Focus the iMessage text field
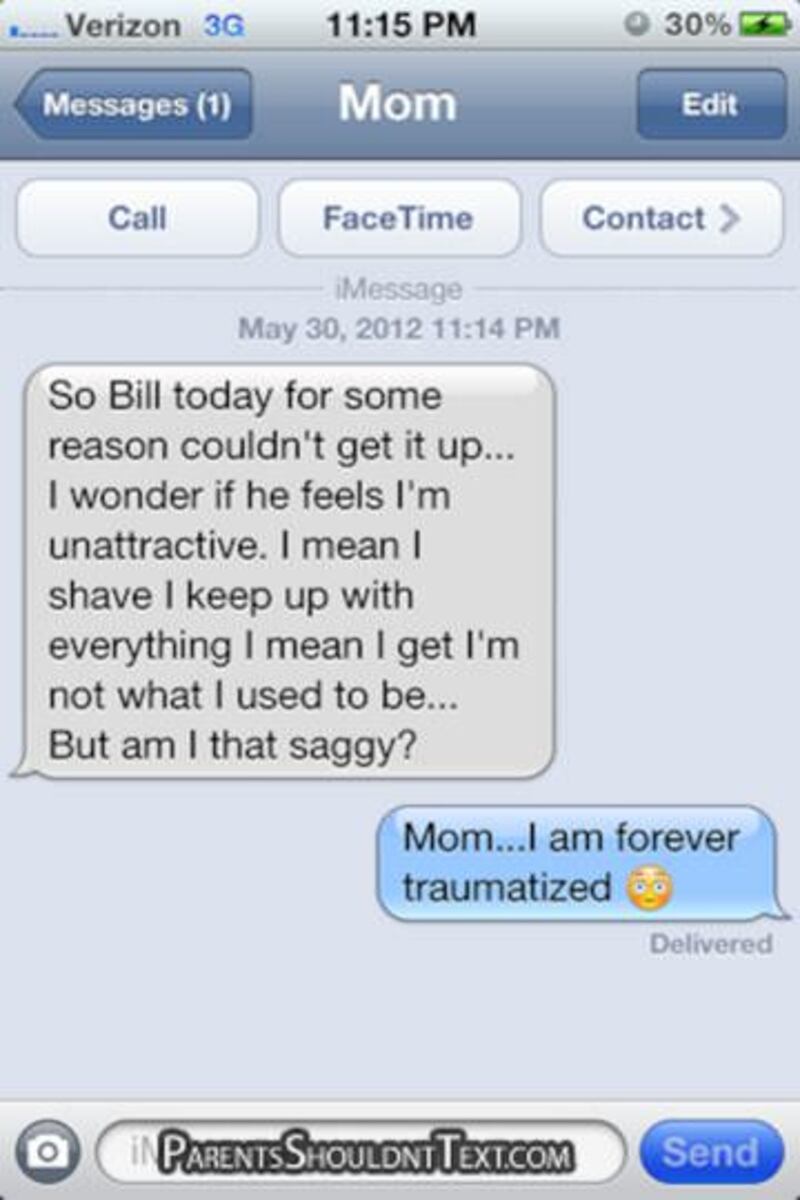Image resolution: width=800 pixels, height=1200 pixels. click(360, 1154)
